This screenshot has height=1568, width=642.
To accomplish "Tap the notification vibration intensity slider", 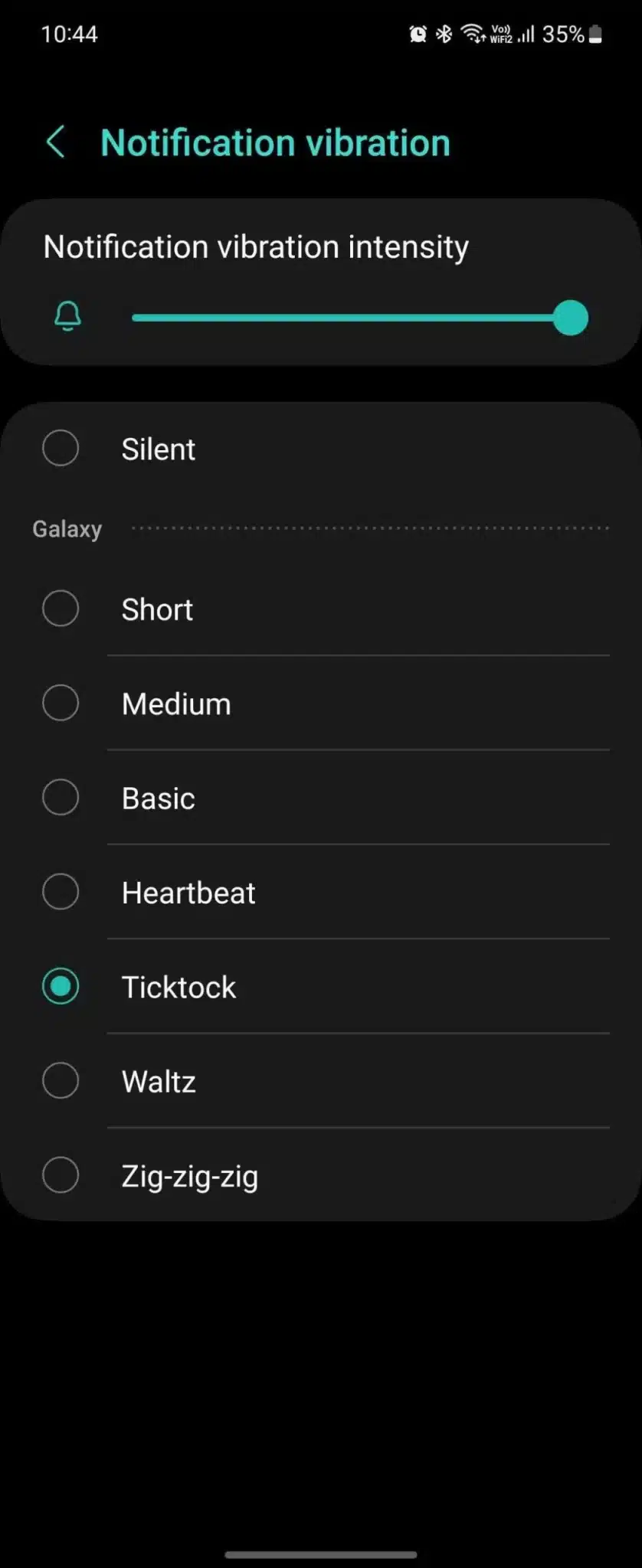I will coord(352,318).
